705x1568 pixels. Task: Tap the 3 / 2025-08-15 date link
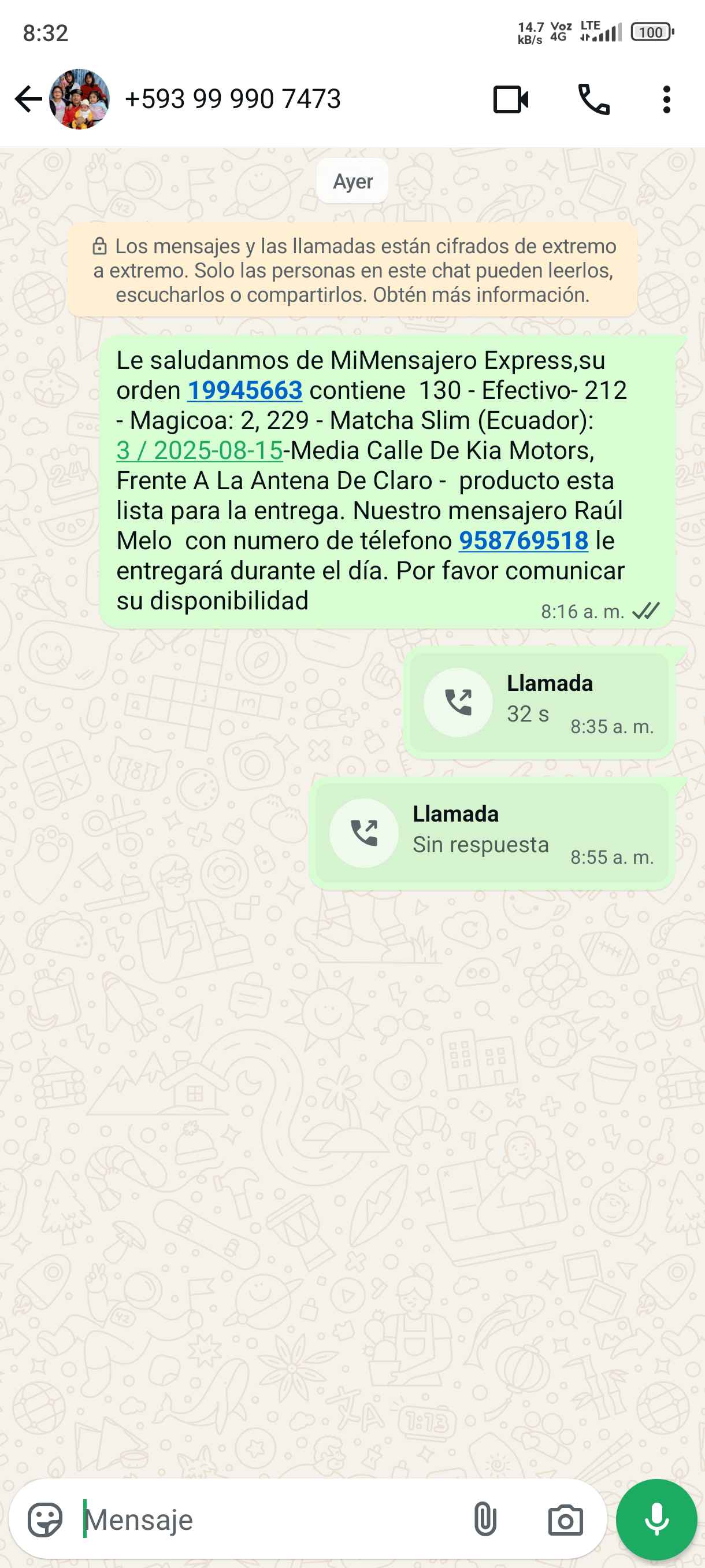199,450
